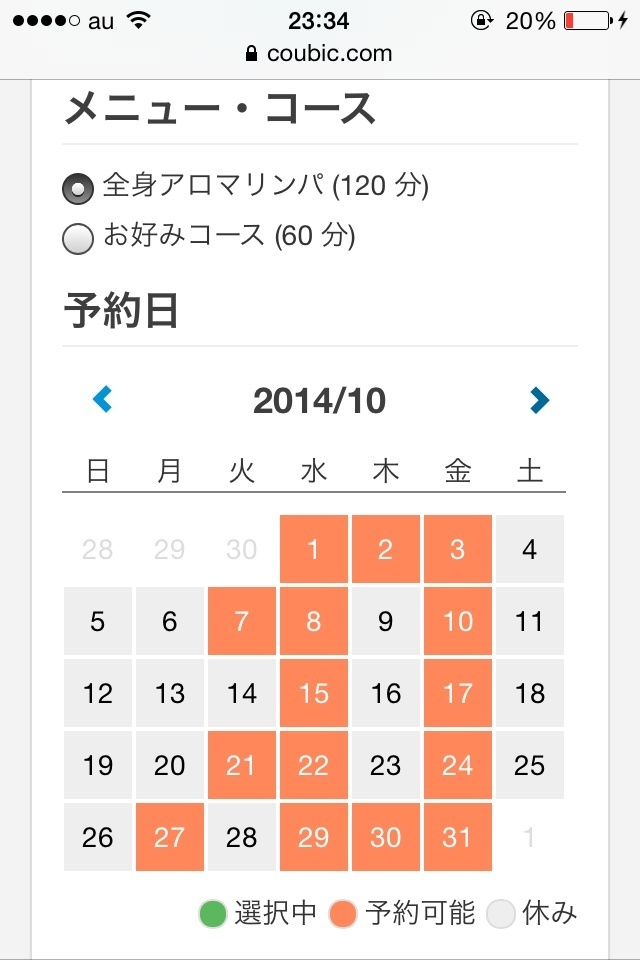Select October 17 on the calendar
The image size is (640, 960).
pyautogui.click(x=458, y=693)
